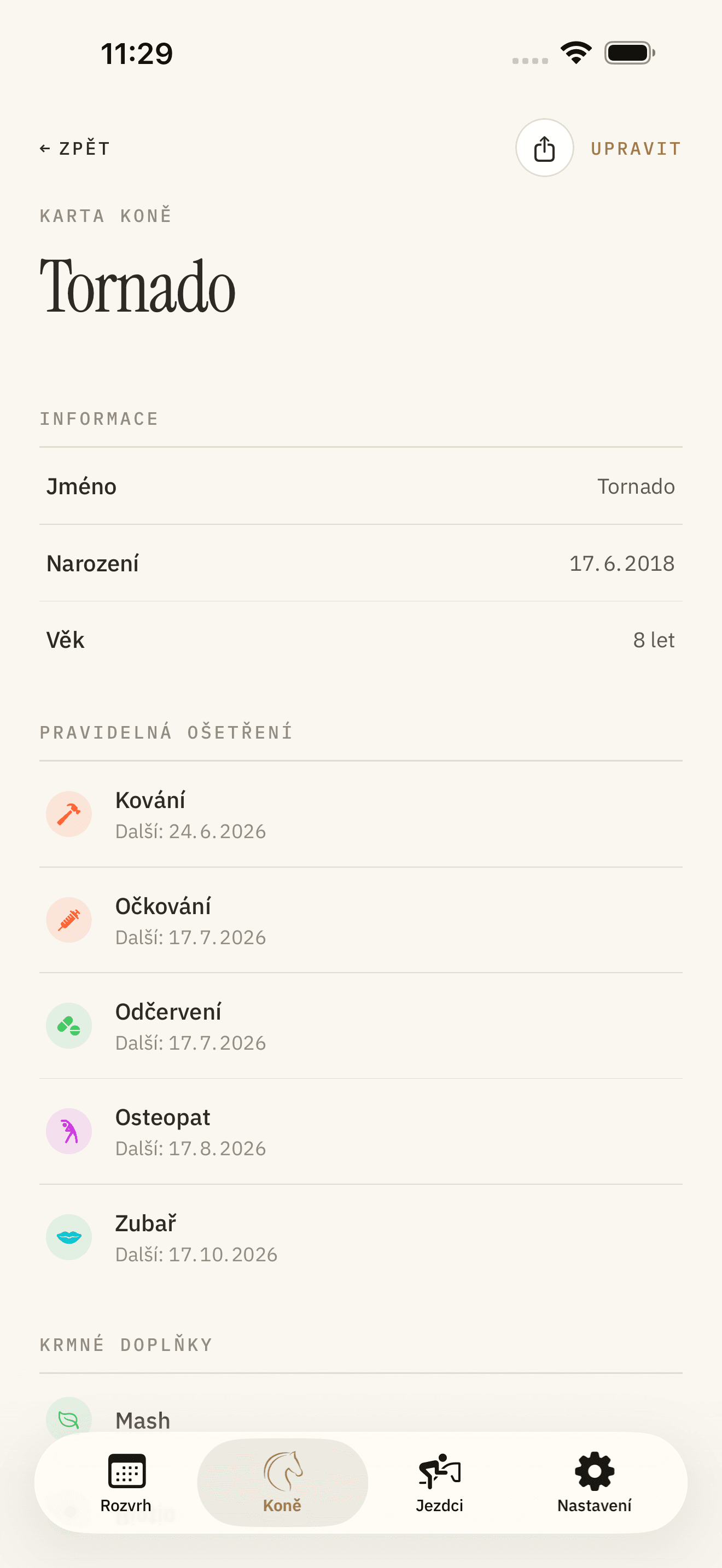Screen dimensions: 722x1568
Task: Select the Koně tab
Action: click(x=282, y=1483)
